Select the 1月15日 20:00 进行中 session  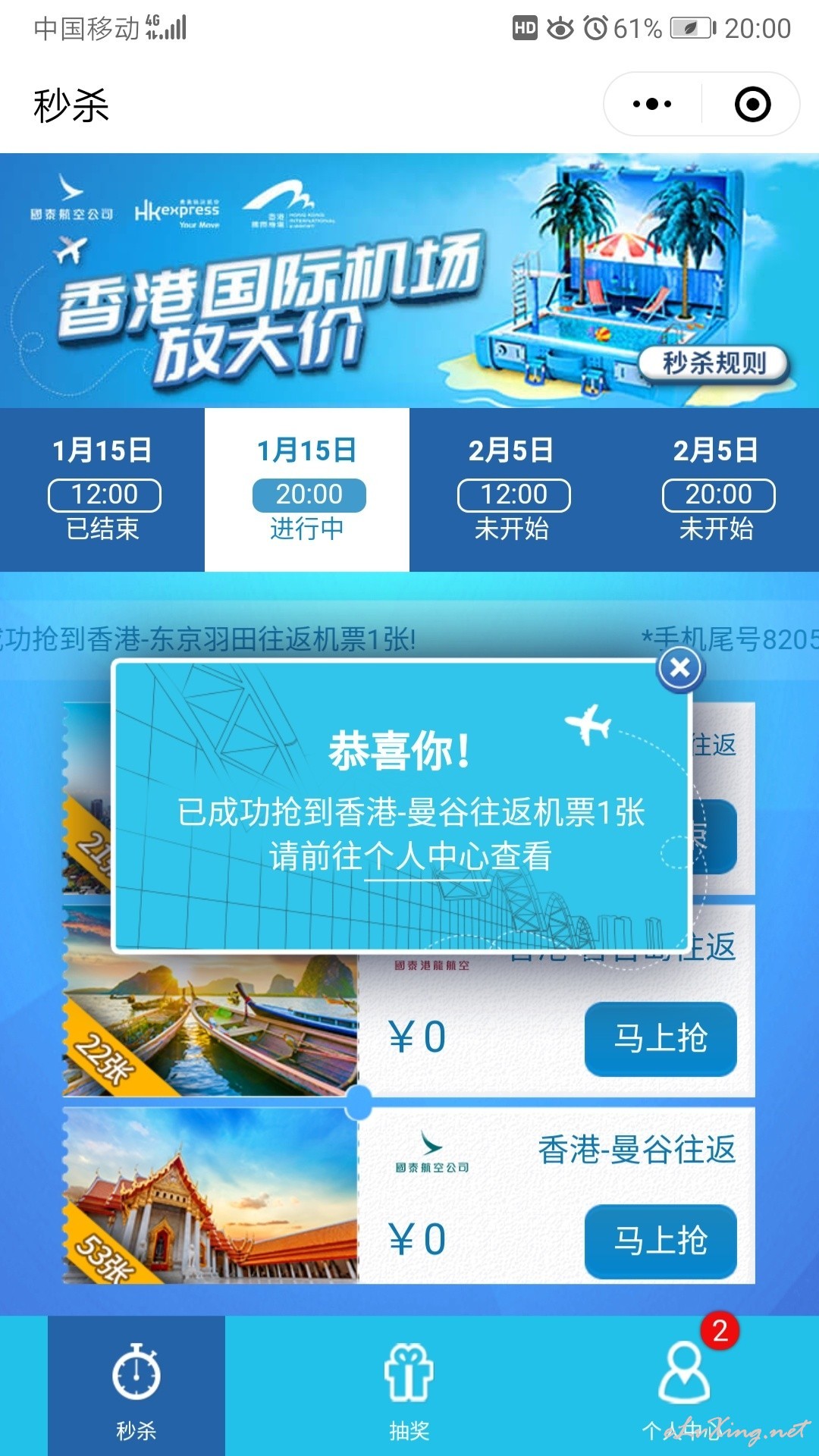307,489
